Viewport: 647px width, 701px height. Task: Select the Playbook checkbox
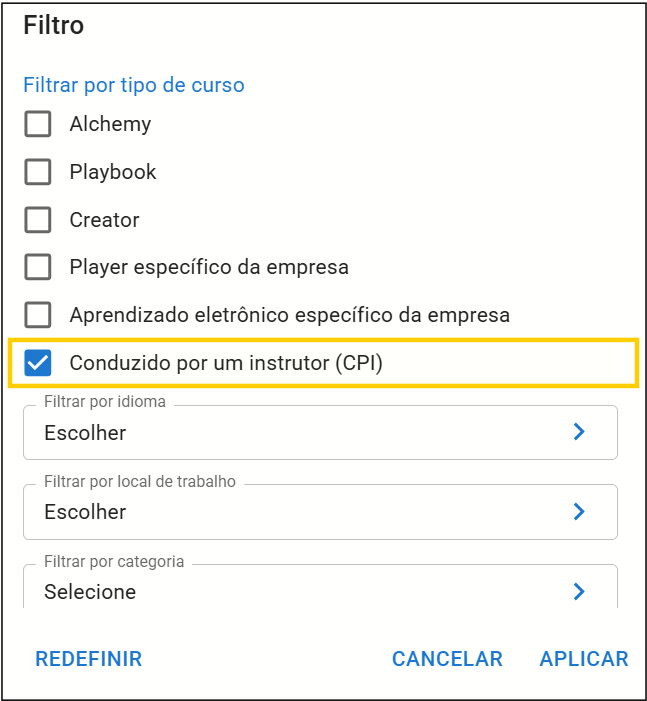click(38, 172)
